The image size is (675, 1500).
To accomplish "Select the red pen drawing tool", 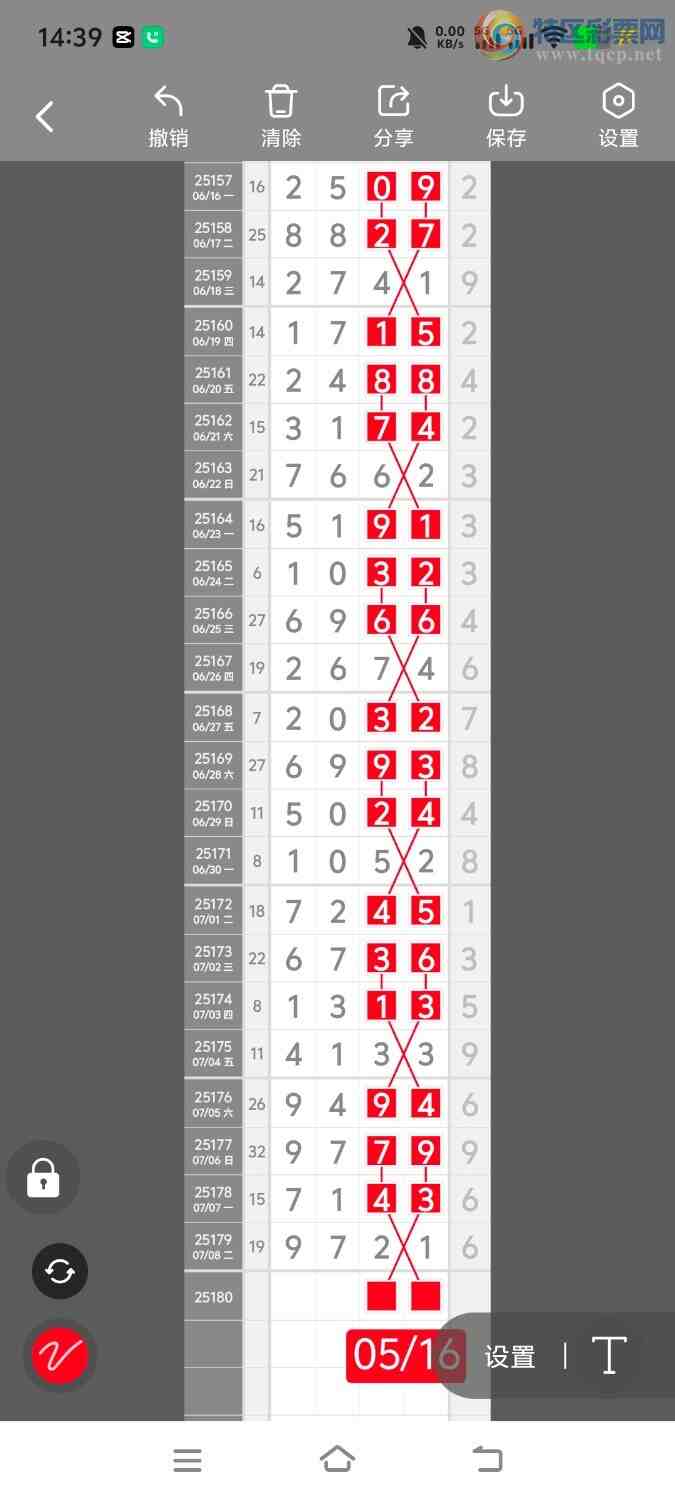I will (x=60, y=1355).
